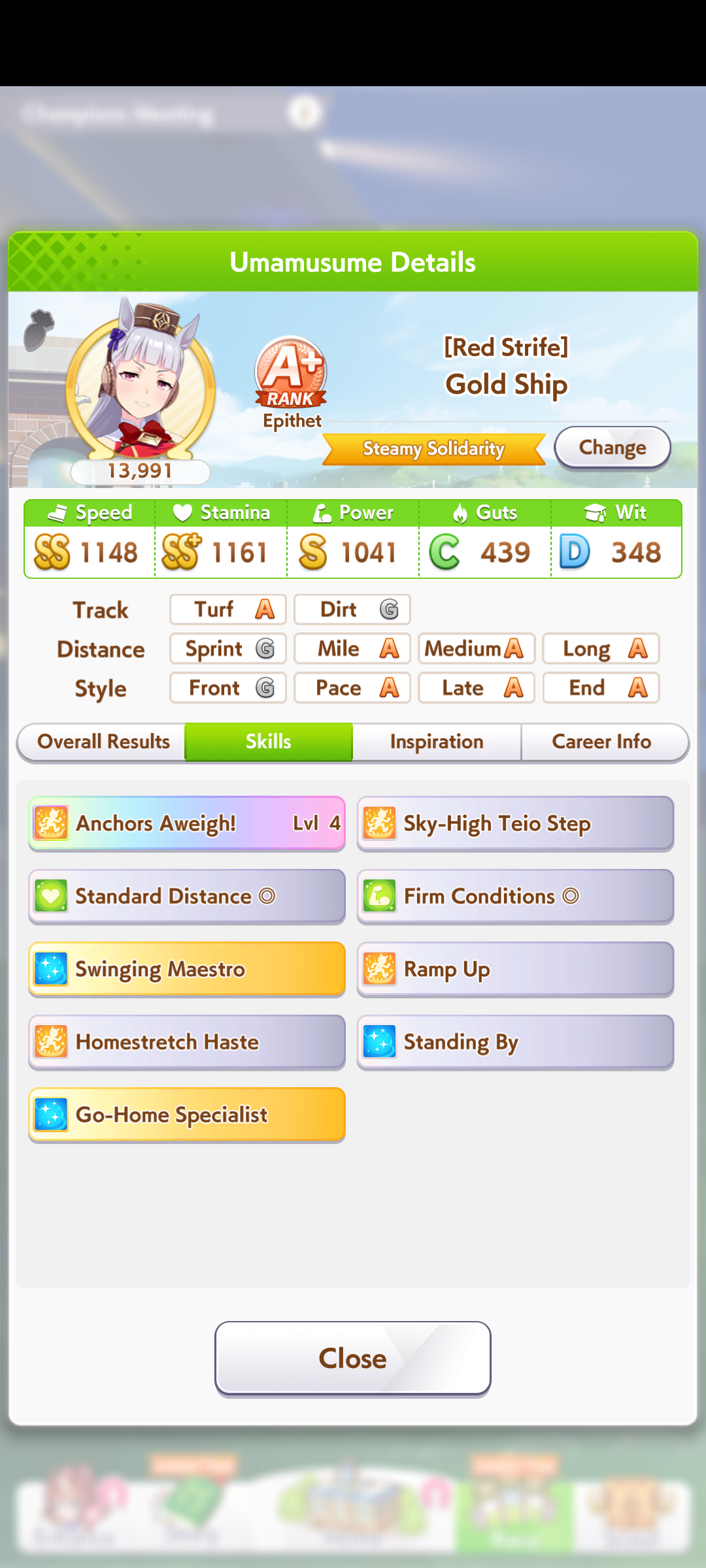Select the Skills tab
The image size is (706, 1568).
pos(269,742)
